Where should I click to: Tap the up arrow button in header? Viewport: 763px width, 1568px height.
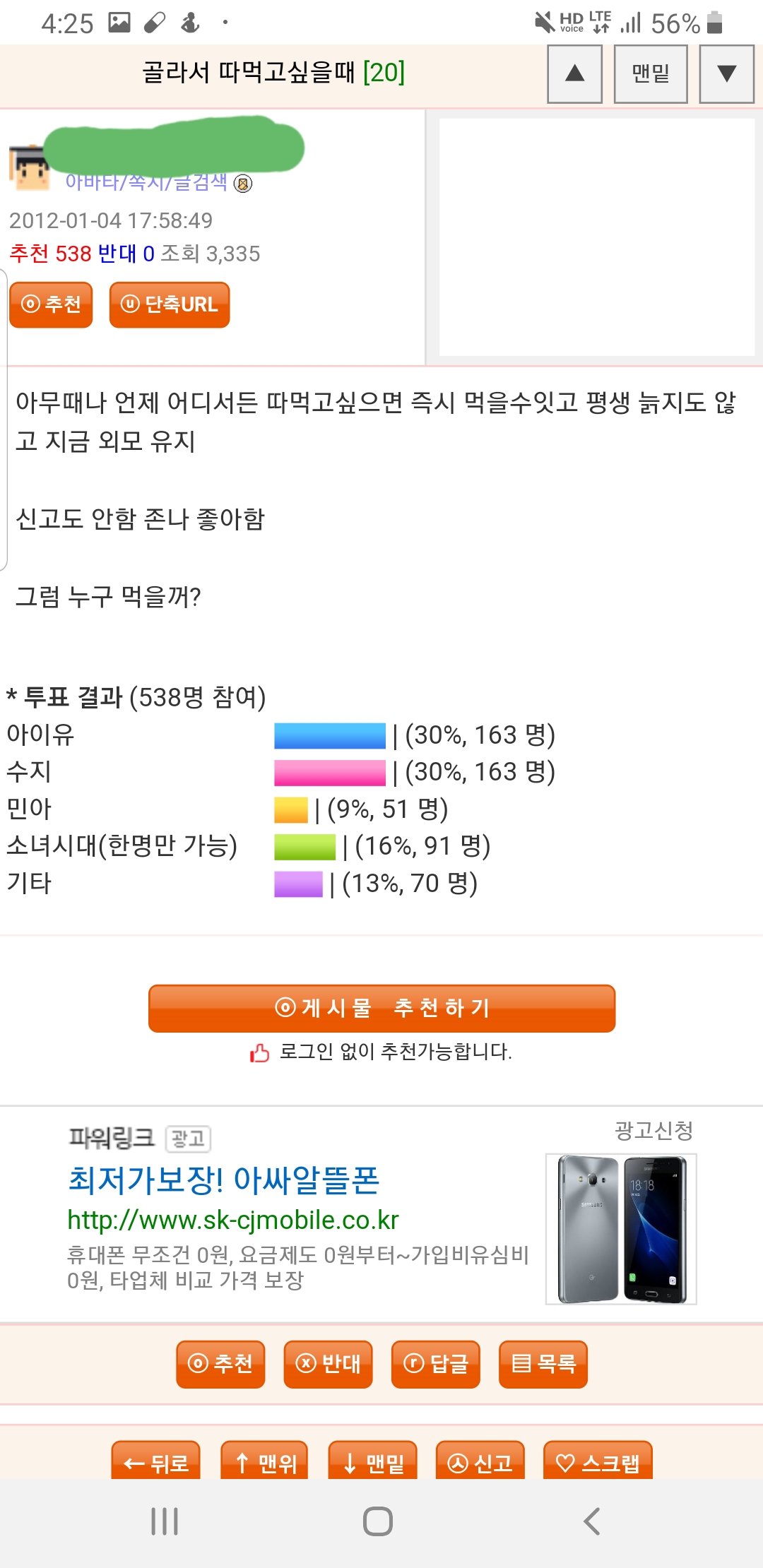[574, 73]
